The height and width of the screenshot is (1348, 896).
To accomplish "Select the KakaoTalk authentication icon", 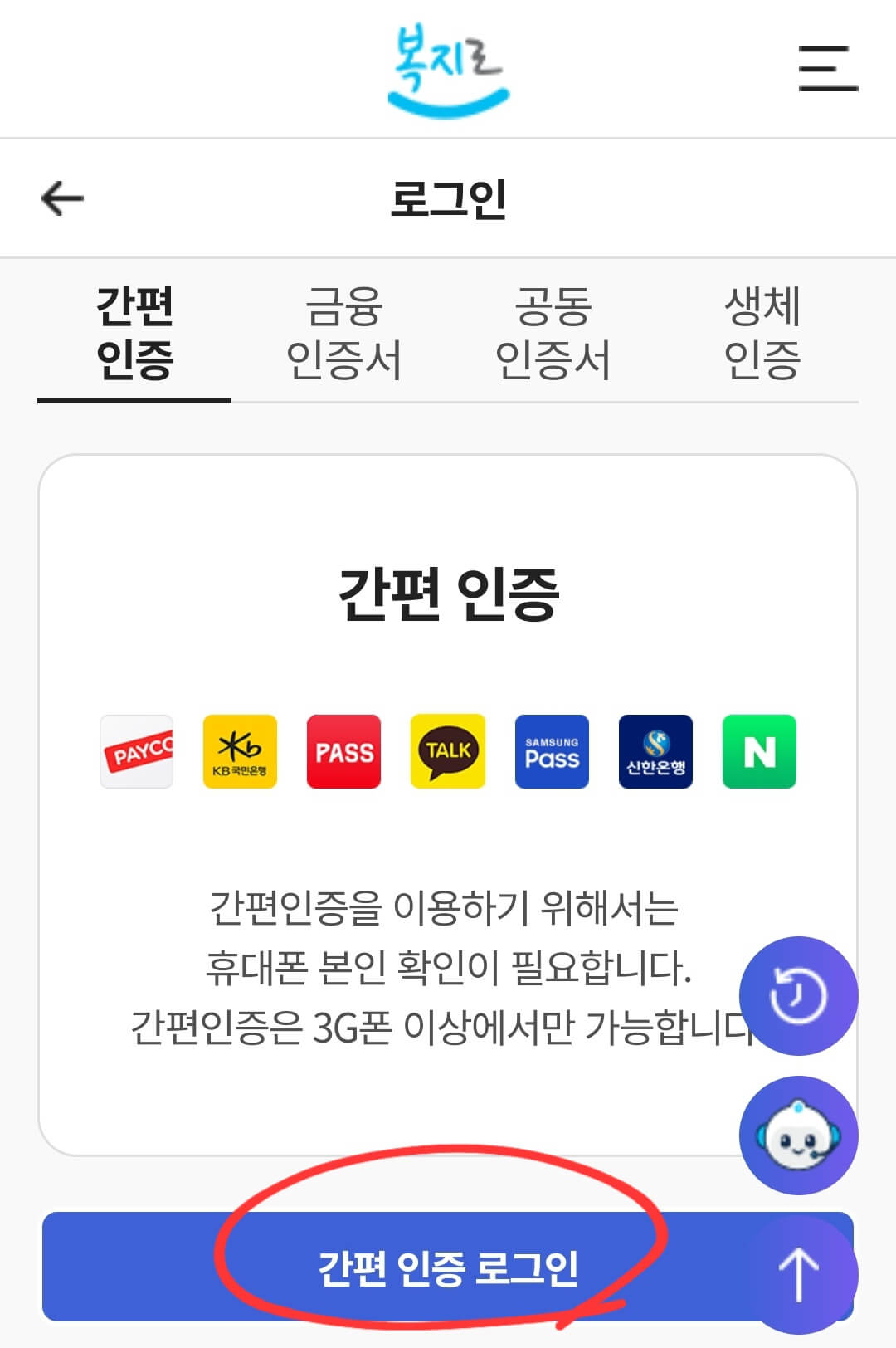I will (x=447, y=751).
